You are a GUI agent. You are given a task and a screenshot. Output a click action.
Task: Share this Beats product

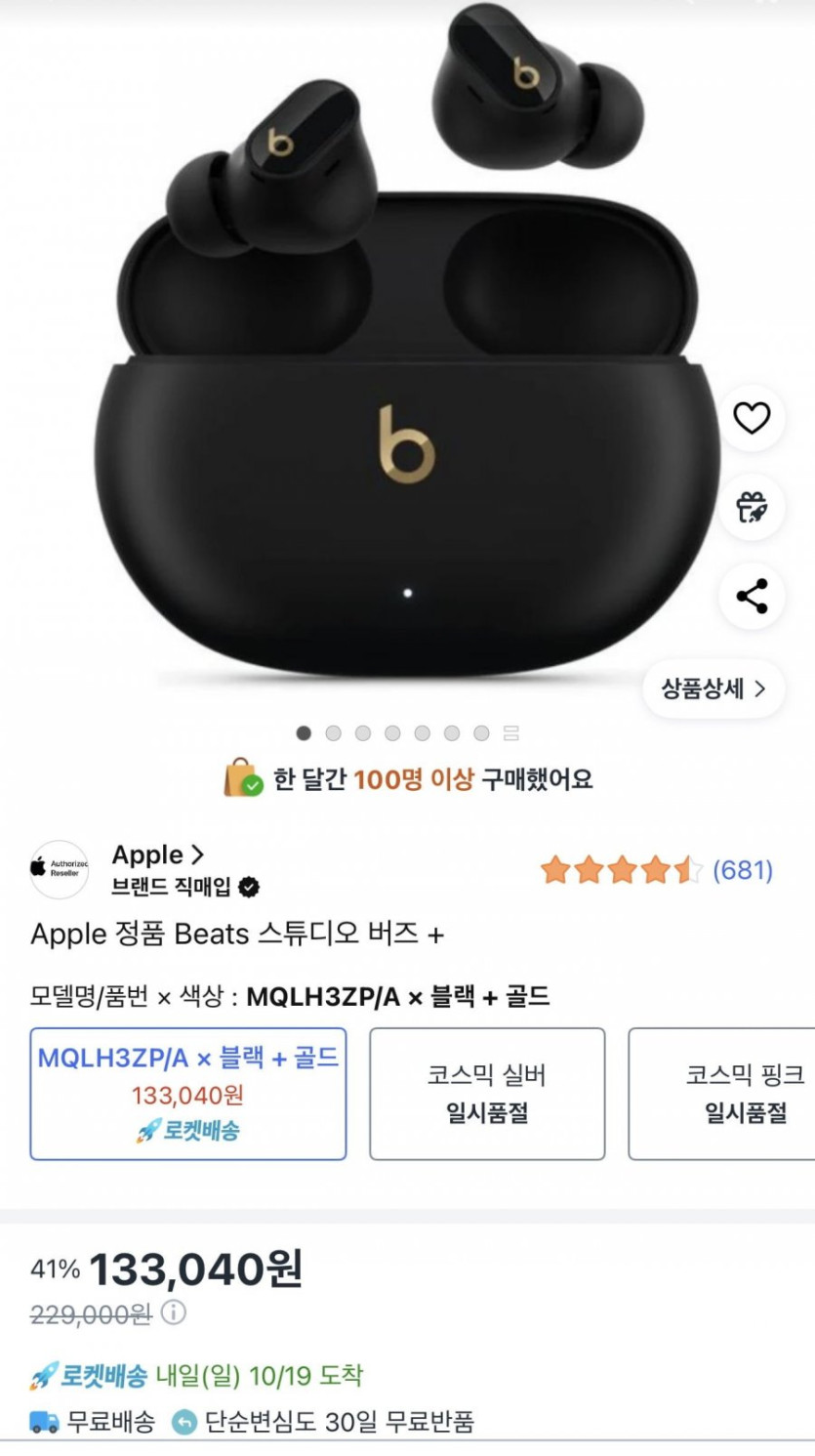pyautogui.click(x=752, y=596)
